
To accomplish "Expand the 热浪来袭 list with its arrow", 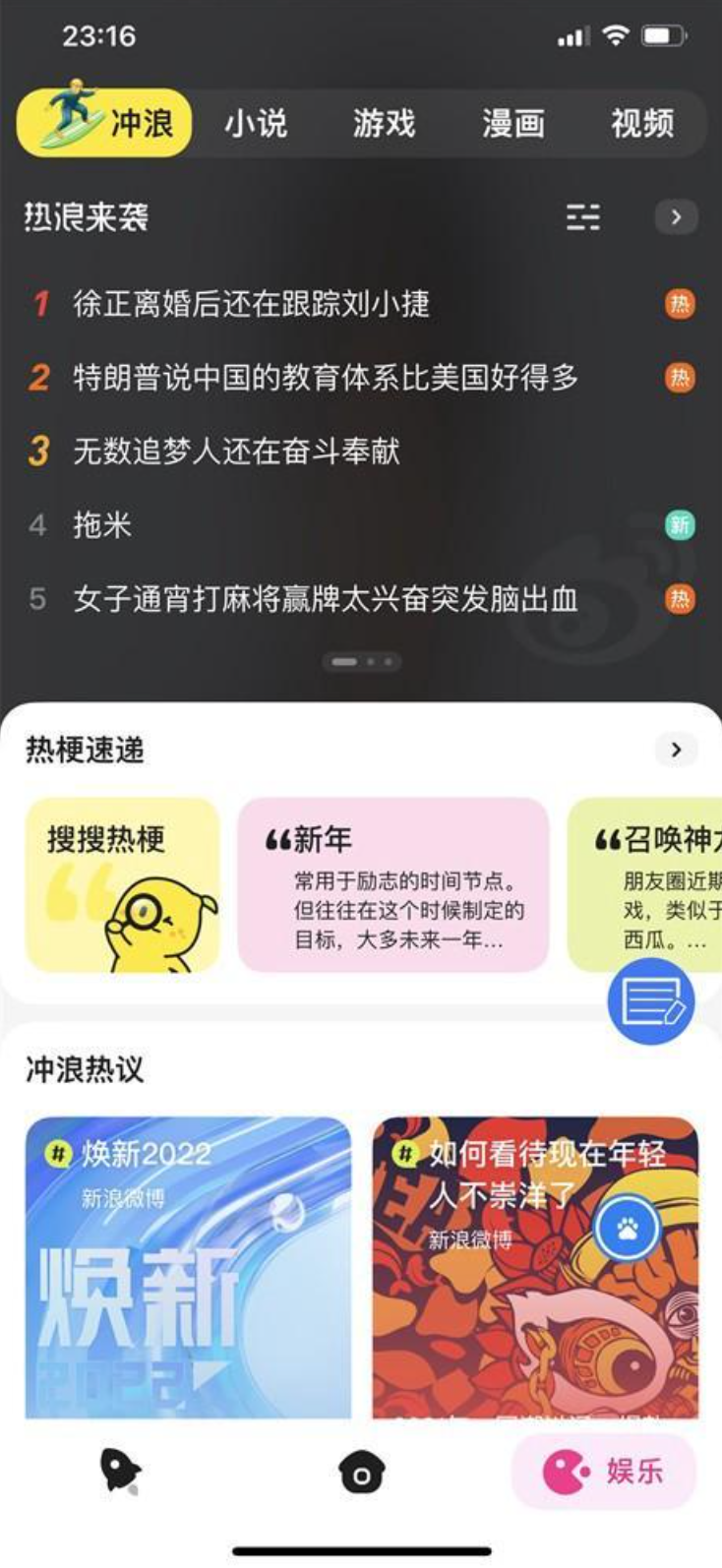I will tap(676, 217).
